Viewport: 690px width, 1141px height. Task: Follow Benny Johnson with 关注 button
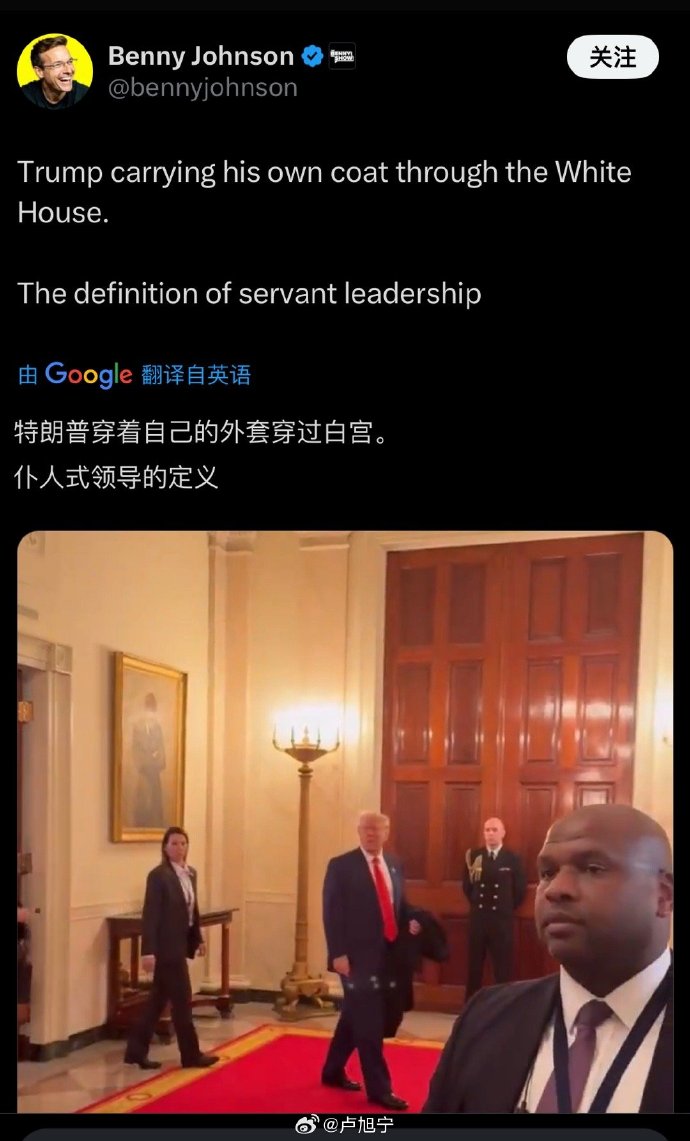[612, 57]
